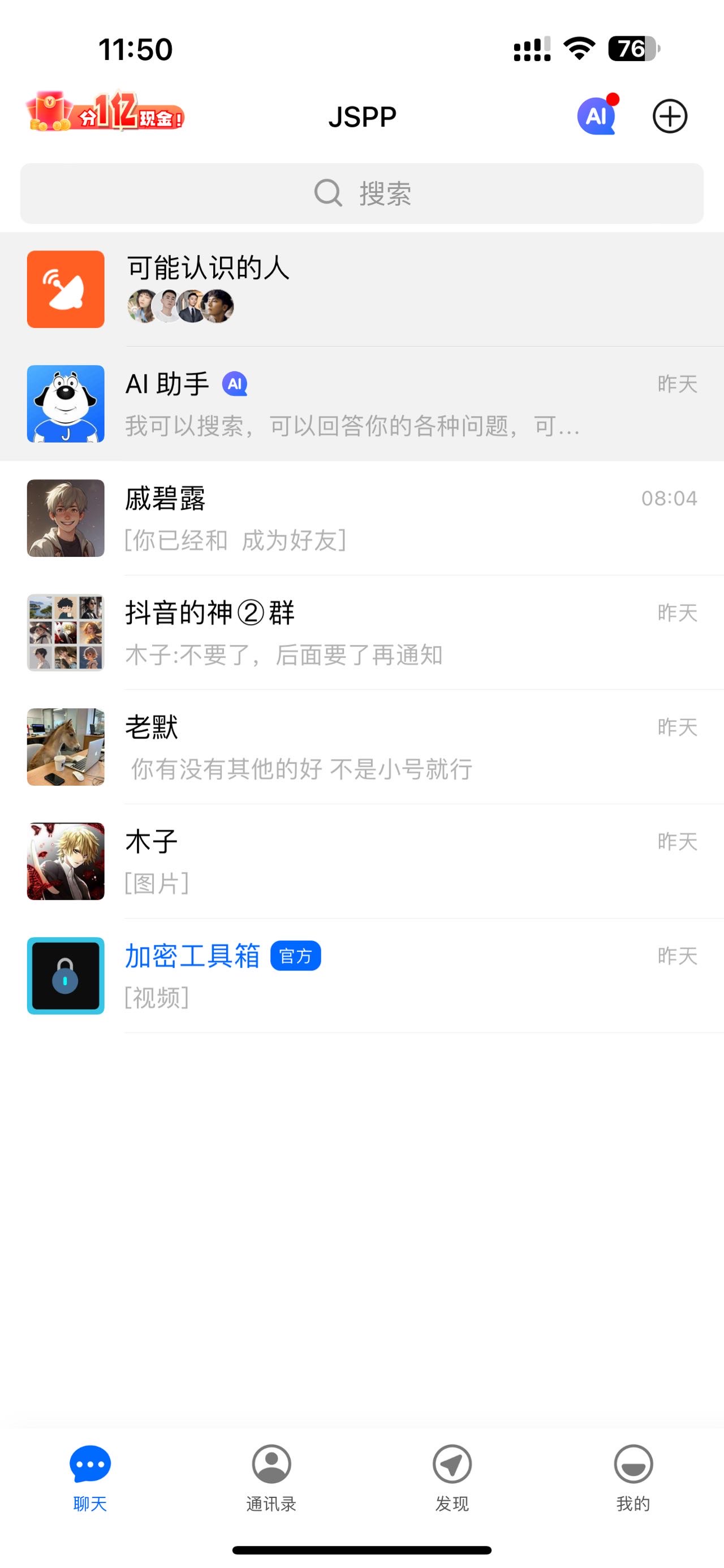Open the 分1亿现金 red packet banner
Viewport: 724px width, 1568px height.
105,112
